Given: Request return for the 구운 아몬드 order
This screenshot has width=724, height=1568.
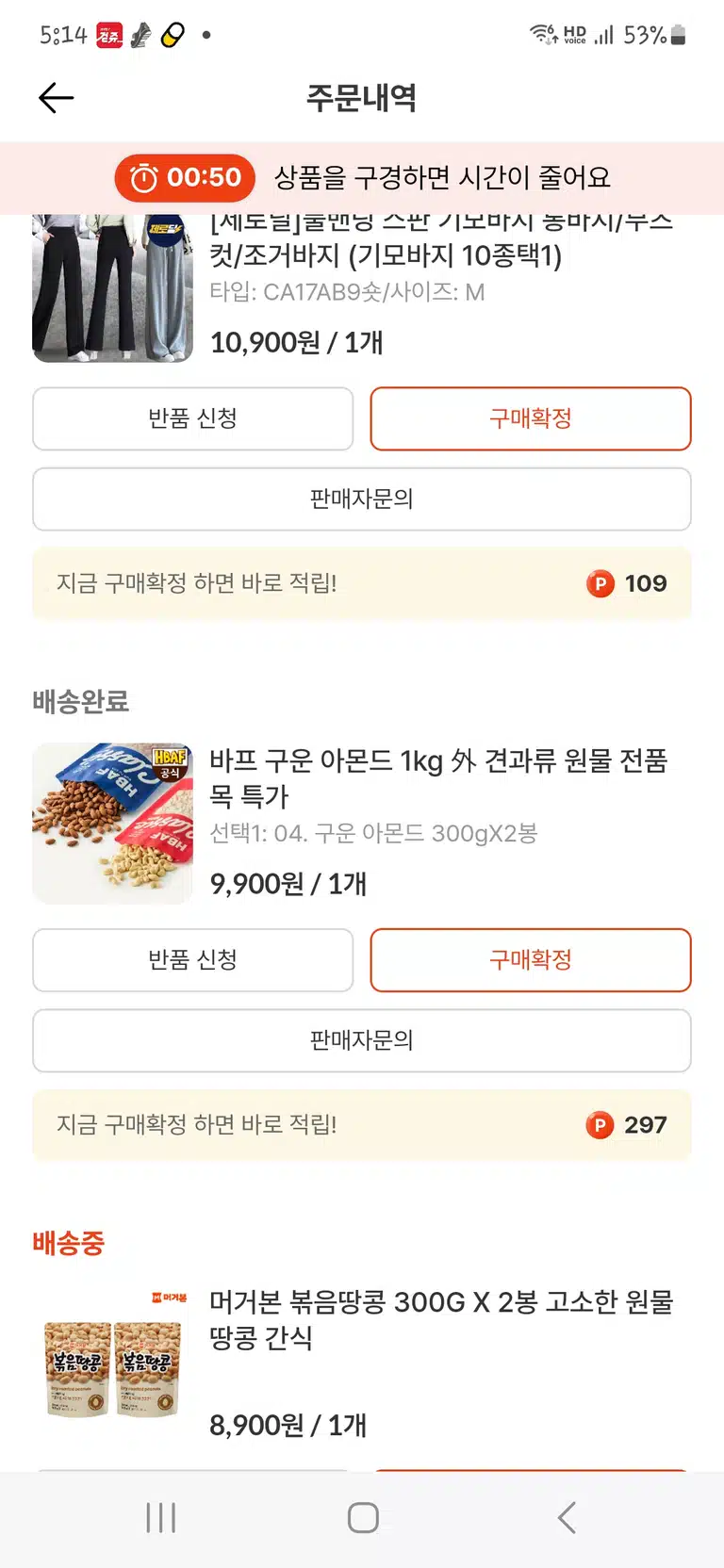Looking at the screenshot, I should coord(192,960).
